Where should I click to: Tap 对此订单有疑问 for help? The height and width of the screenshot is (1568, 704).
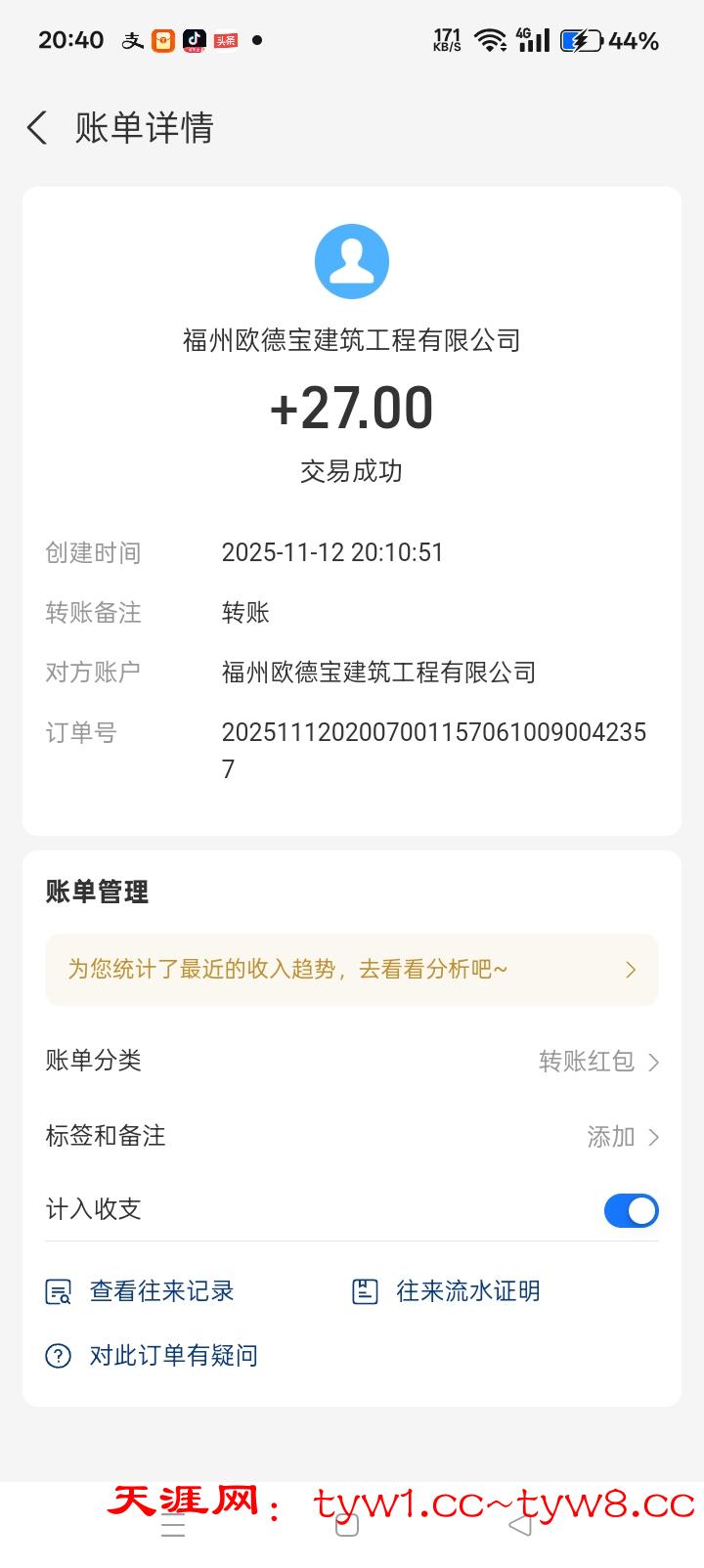click(x=153, y=1356)
